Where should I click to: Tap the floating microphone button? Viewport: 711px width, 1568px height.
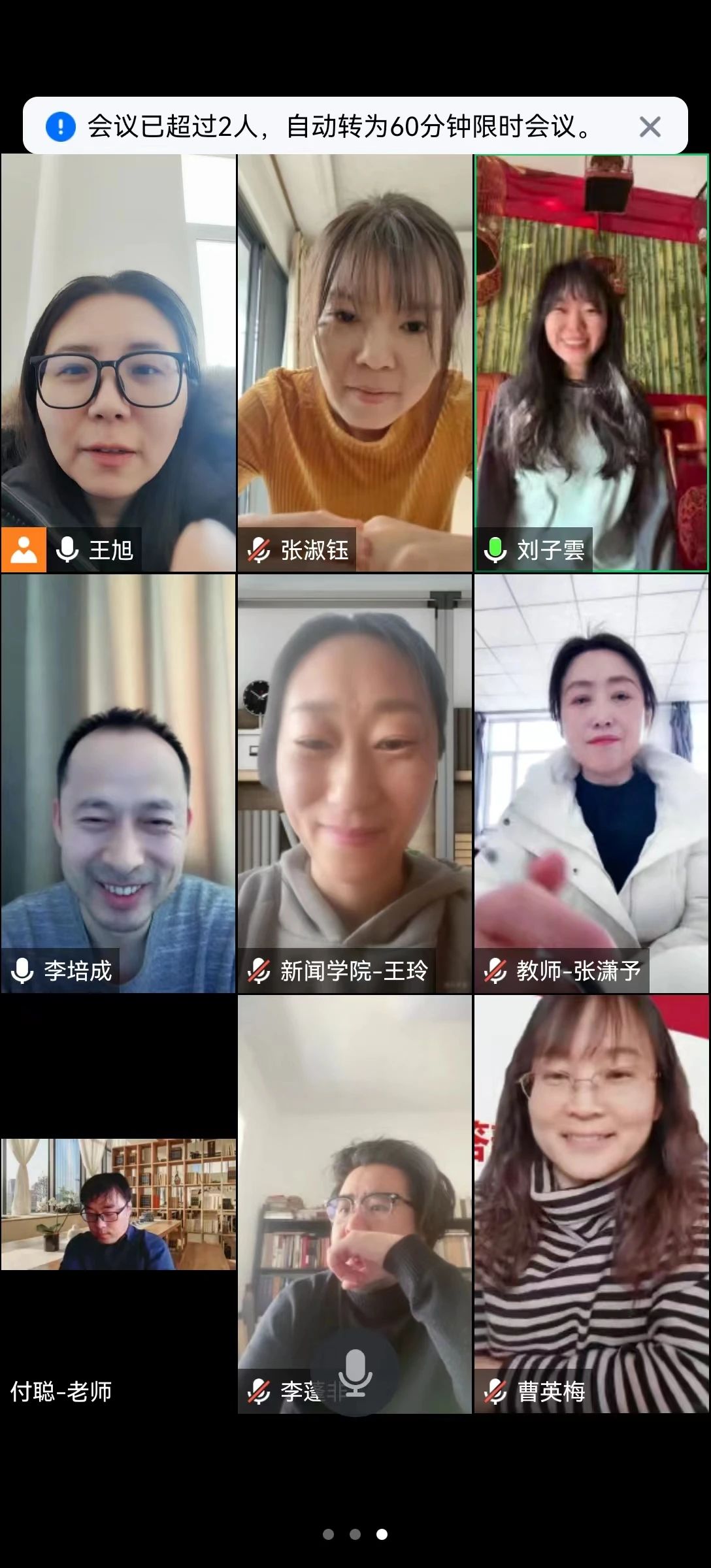tap(355, 1372)
